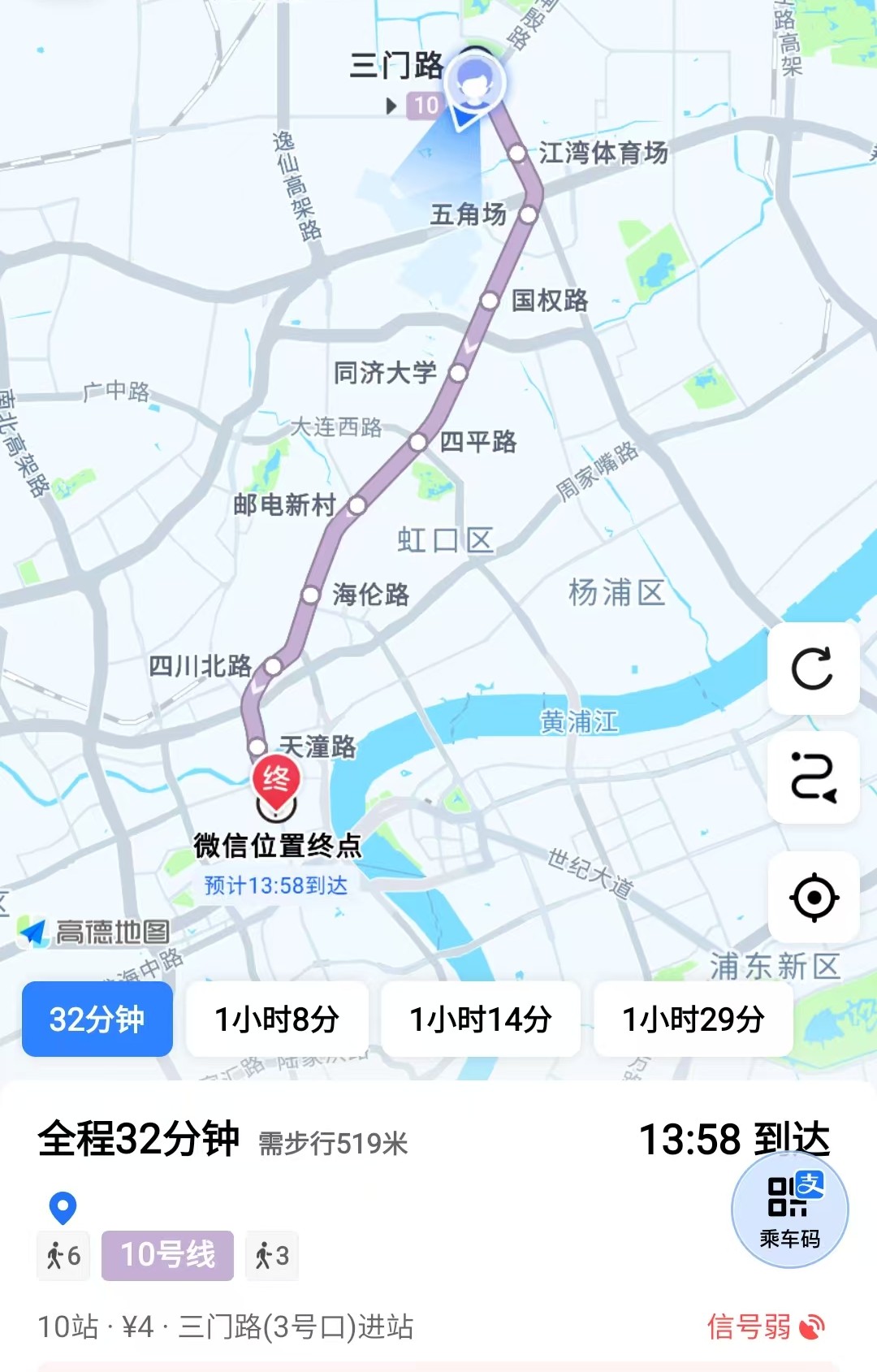Switch to the 1小时29分 route
Viewport: 877px width, 1372px height.
pos(693,1019)
